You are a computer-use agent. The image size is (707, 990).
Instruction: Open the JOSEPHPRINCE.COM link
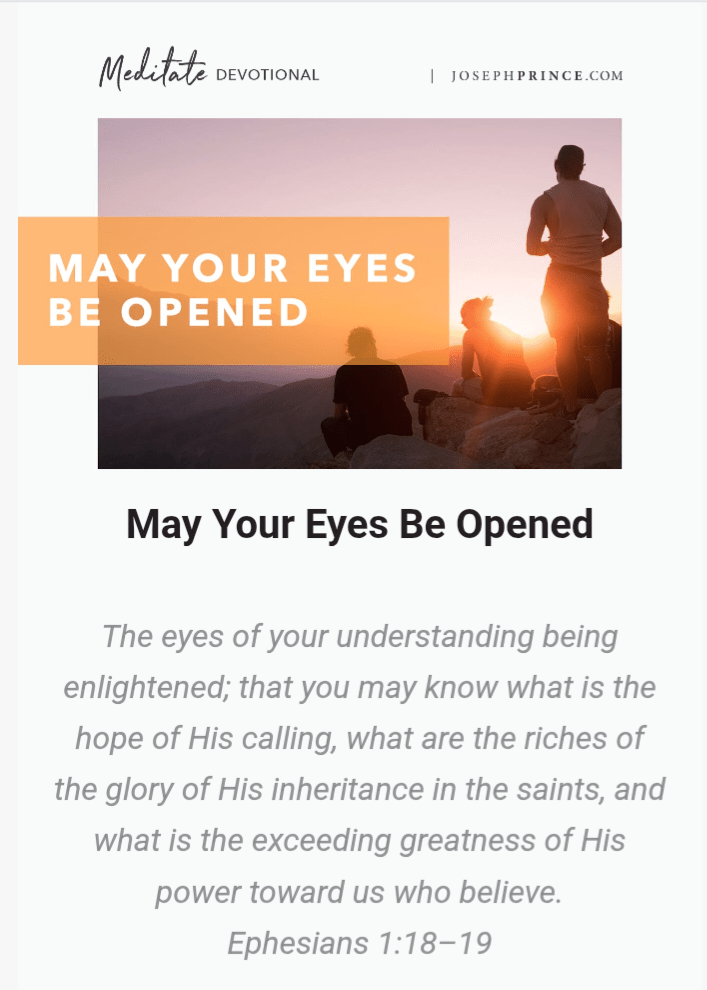pyautogui.click(x=537, y=76)
